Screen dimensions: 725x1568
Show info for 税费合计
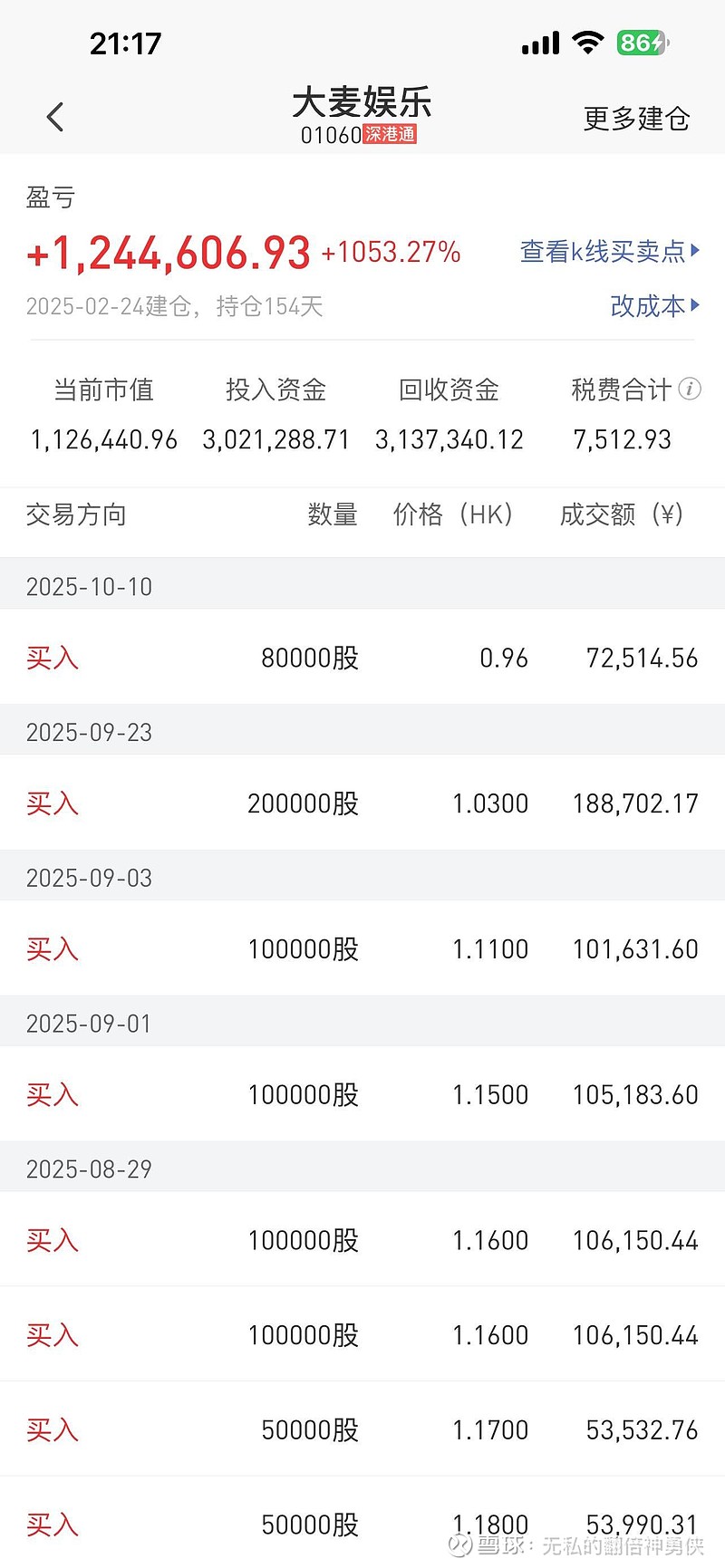(x=691, y=390)
